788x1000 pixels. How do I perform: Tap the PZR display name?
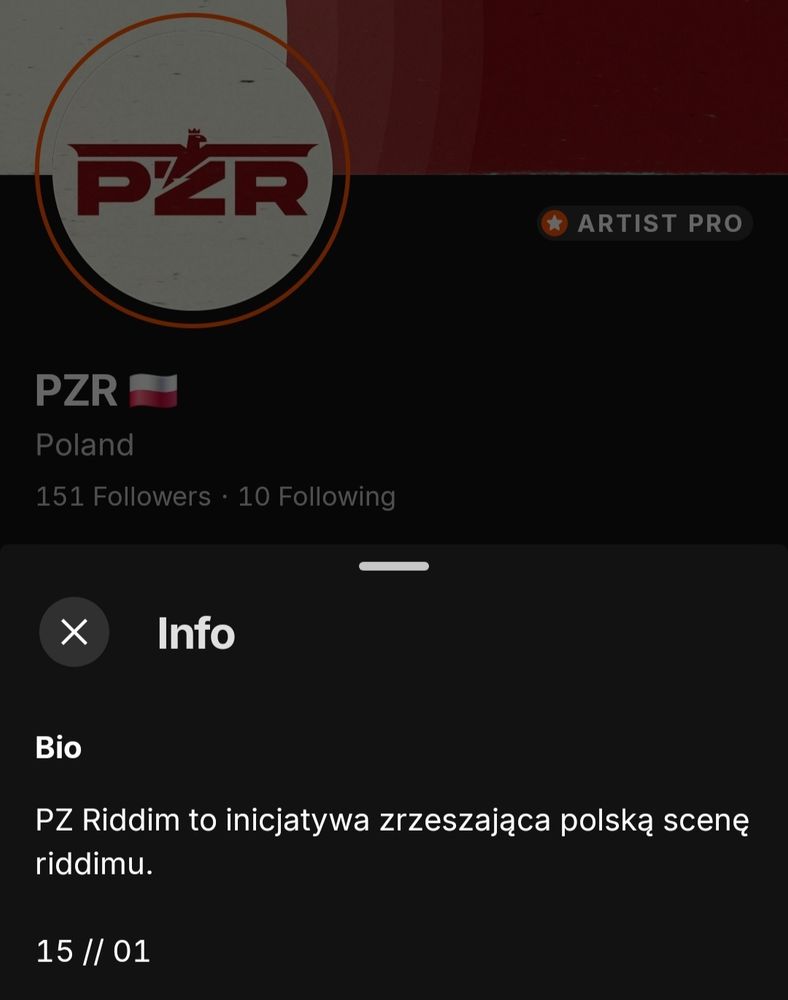(70, 389)
